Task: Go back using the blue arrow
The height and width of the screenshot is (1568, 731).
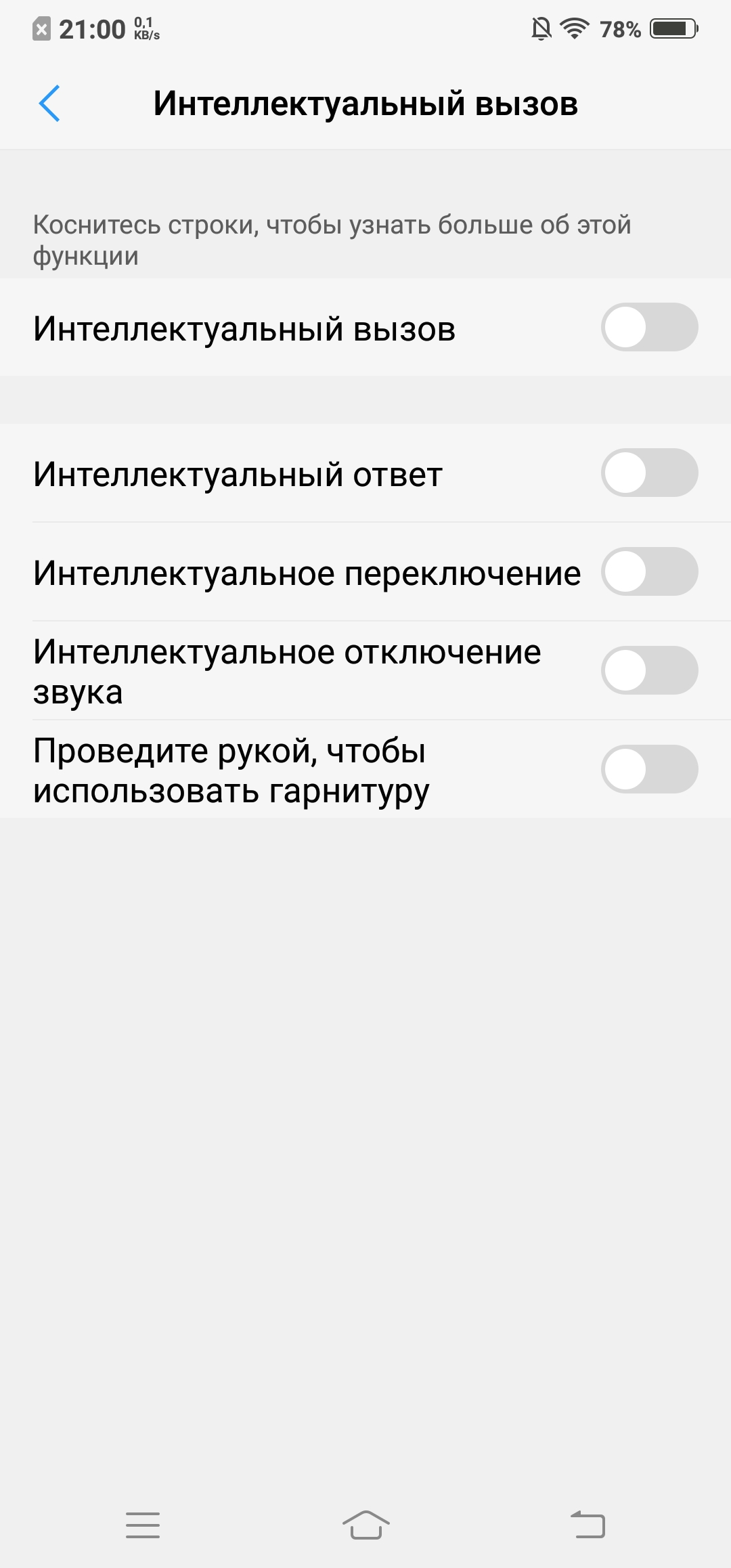Action: tap(49, 104)
